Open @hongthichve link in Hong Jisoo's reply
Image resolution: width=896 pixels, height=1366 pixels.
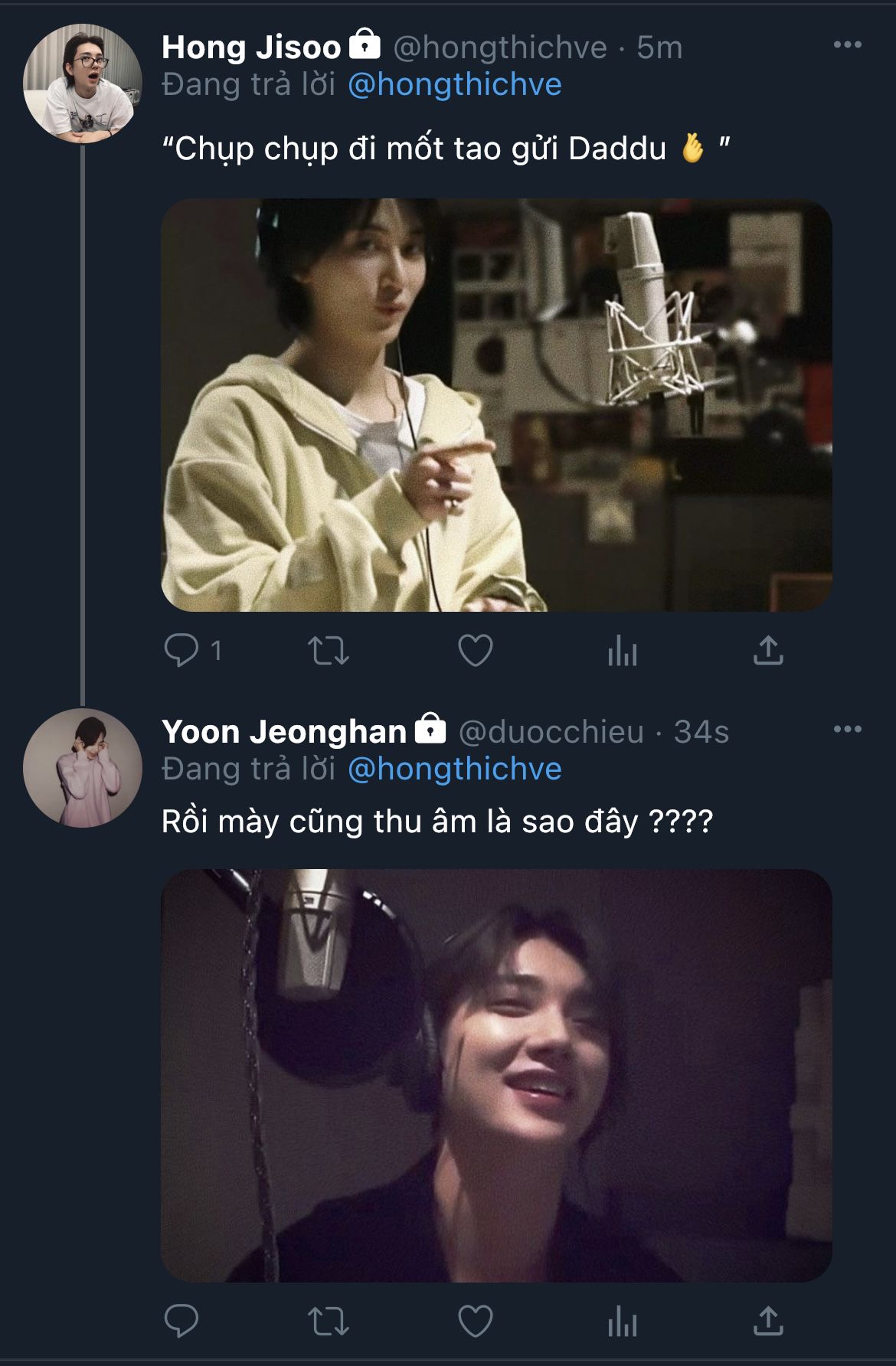[454, 84]
